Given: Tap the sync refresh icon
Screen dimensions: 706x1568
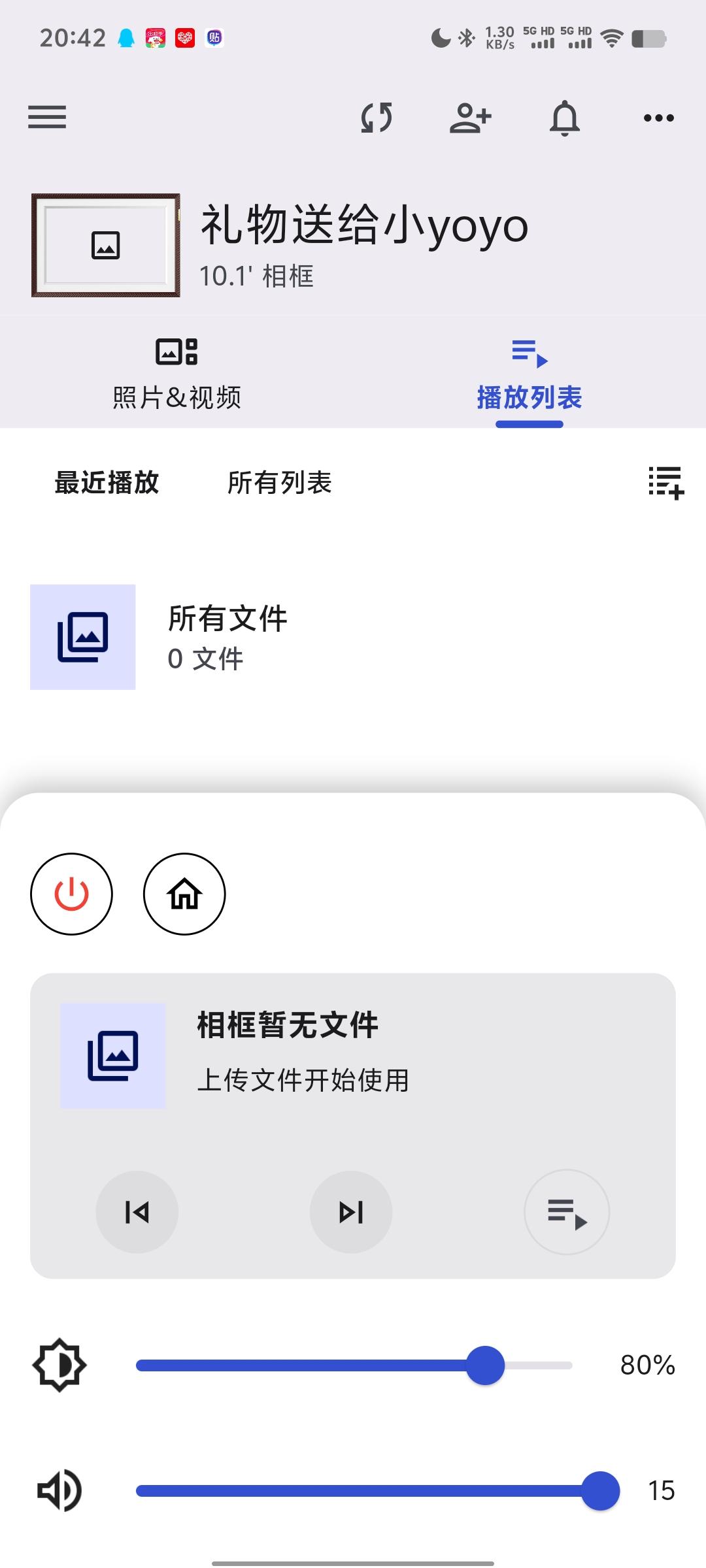Looking at the screenshot, I should click(377, 118).
